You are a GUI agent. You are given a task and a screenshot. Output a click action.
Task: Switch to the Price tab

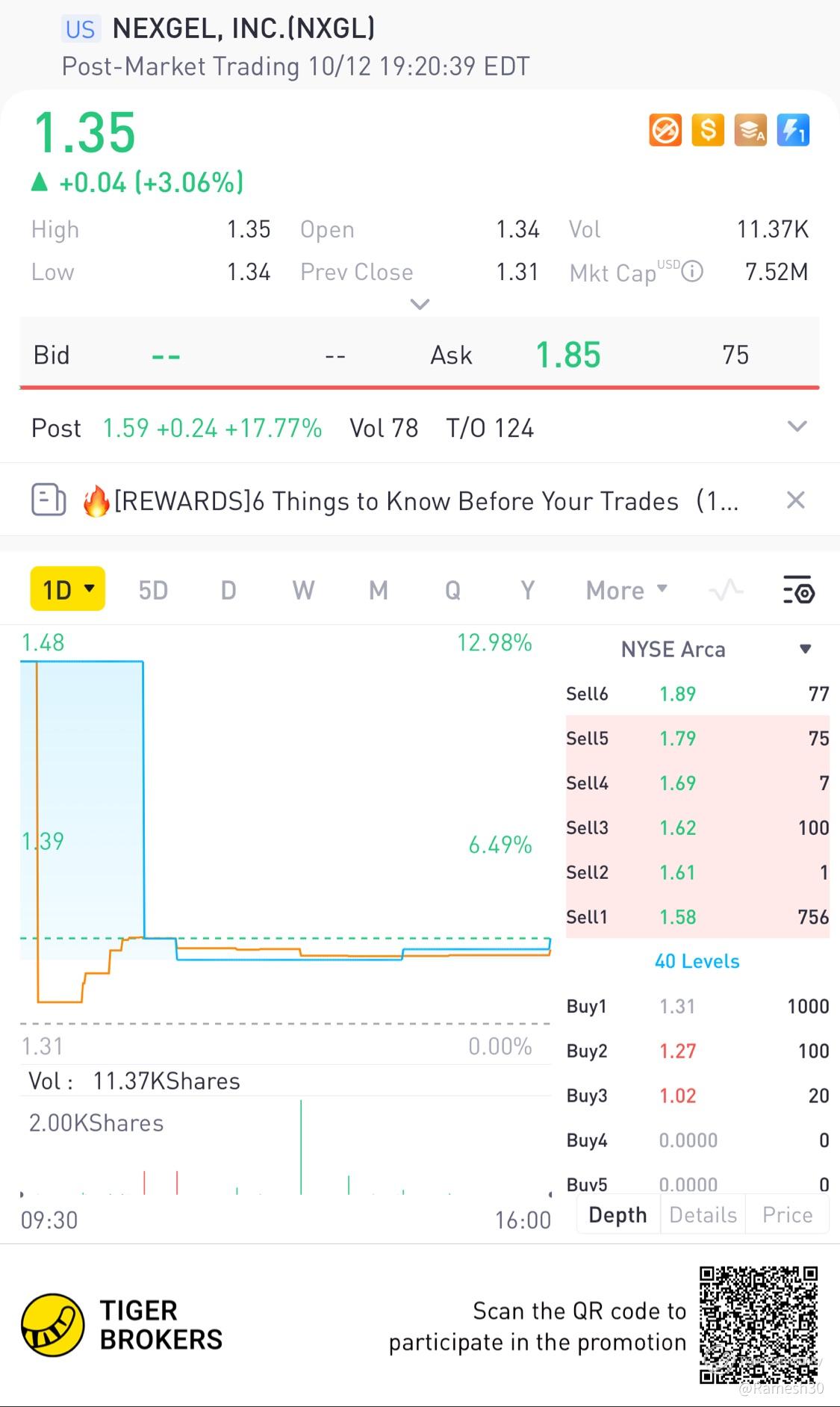[787, 1215]
